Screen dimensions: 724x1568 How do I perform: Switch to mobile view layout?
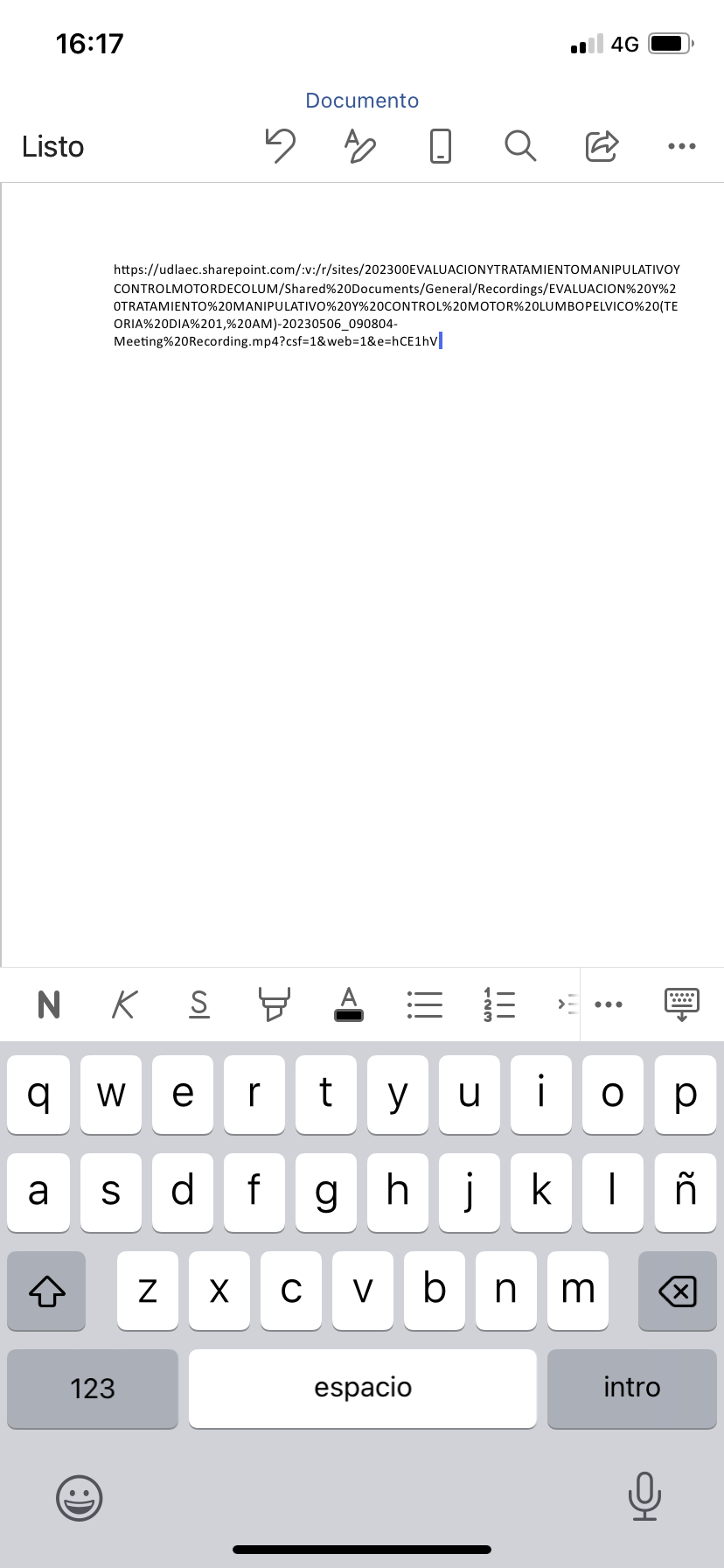(441, 145)
